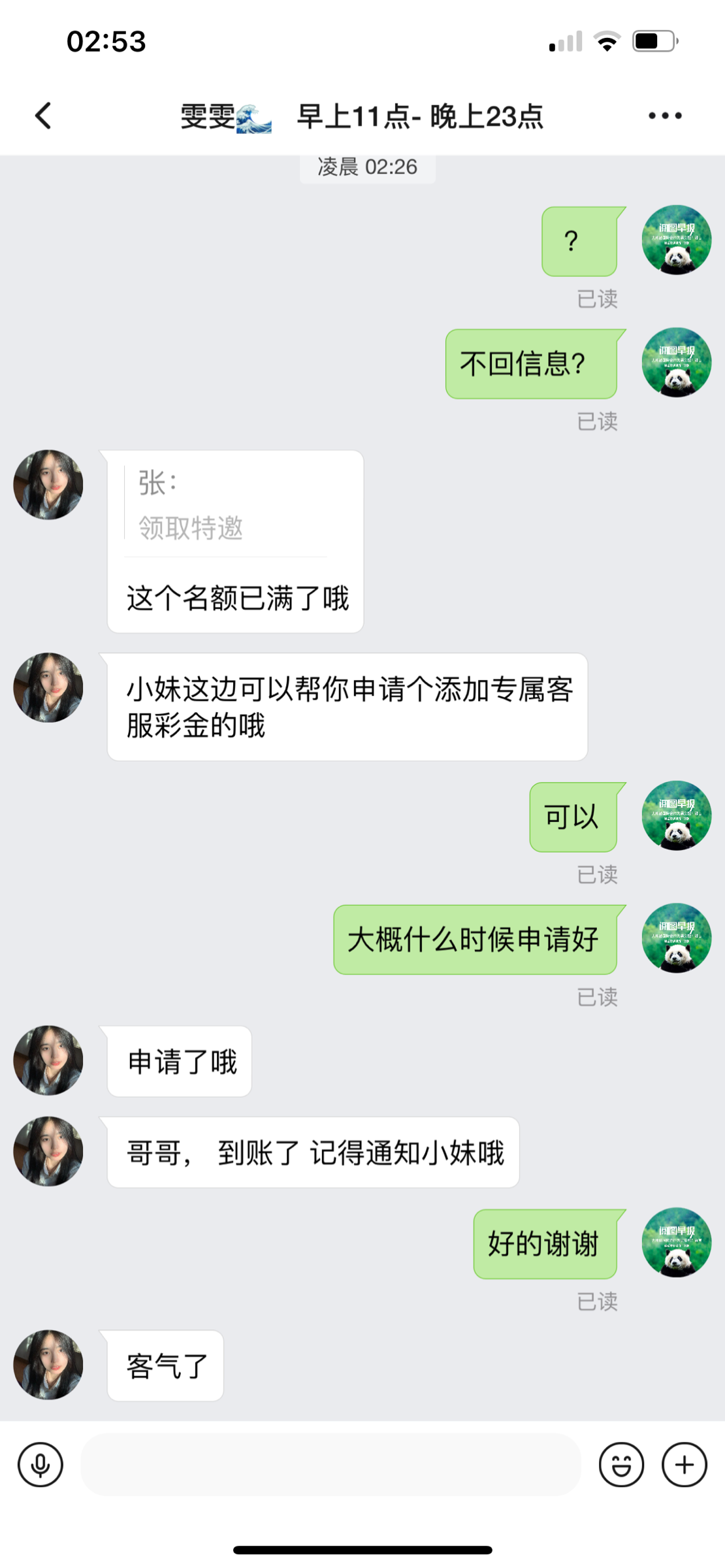Screen dimensions: 725x1568
Task: Open the quoted message 领取特邀
Action: click(x=226, y=506)
